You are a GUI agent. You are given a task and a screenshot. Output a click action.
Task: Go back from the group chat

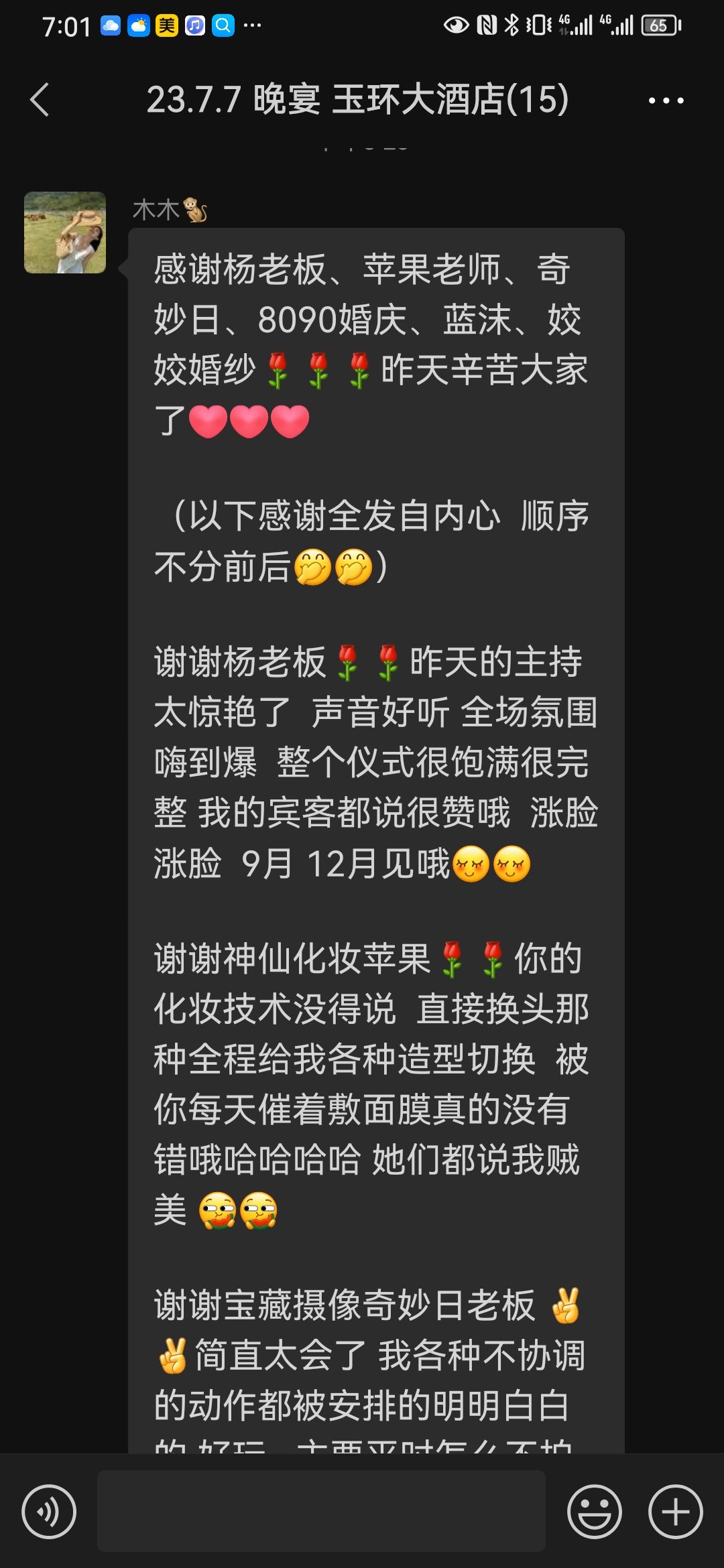click(x=40, y=100)
